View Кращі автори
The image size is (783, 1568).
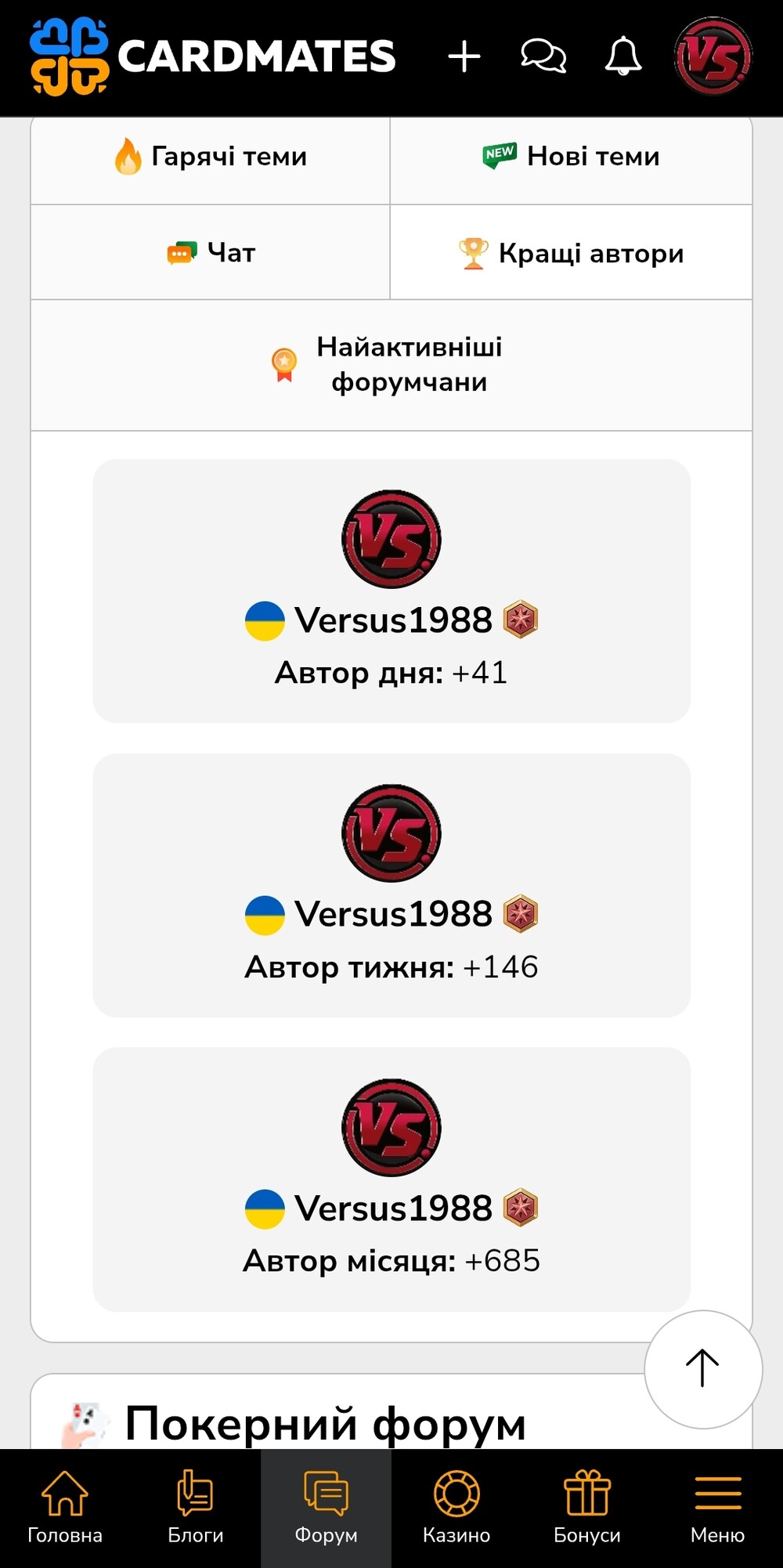[x=572, y=252]
